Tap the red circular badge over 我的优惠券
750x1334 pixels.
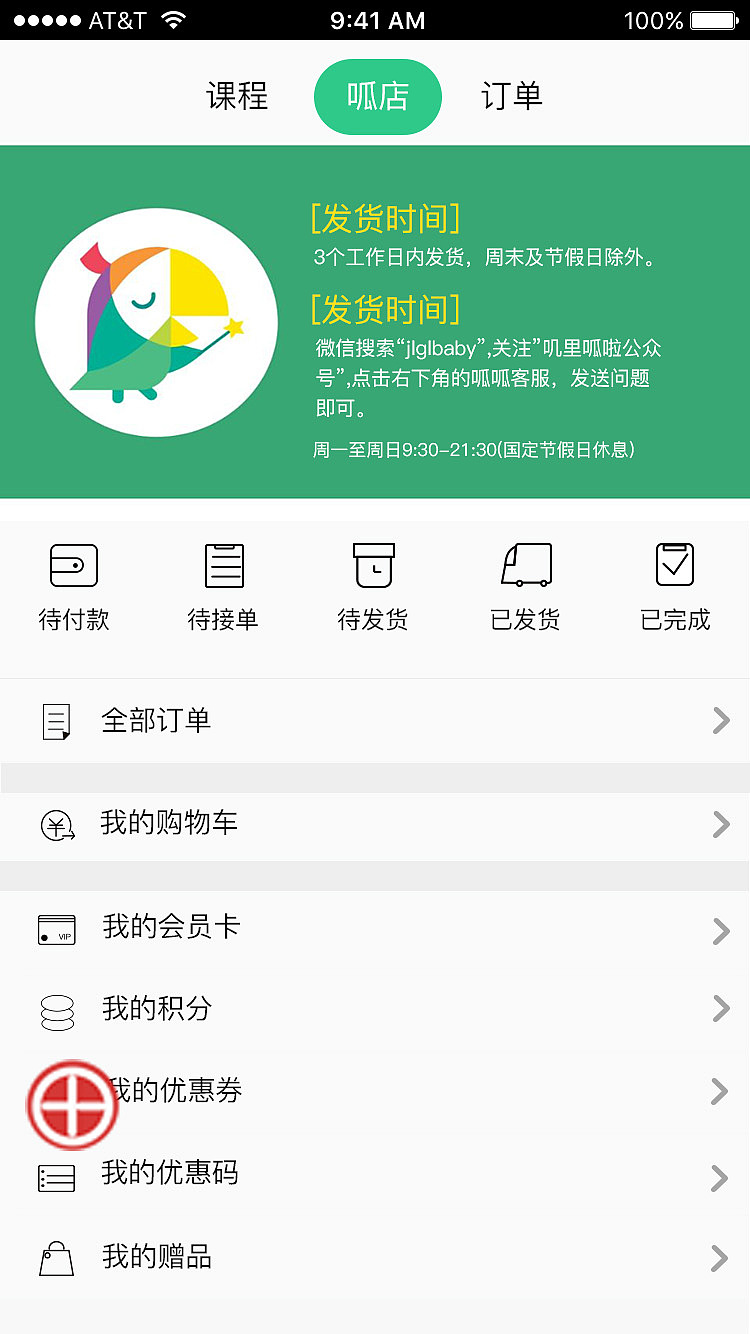[x=73, y=1105]
